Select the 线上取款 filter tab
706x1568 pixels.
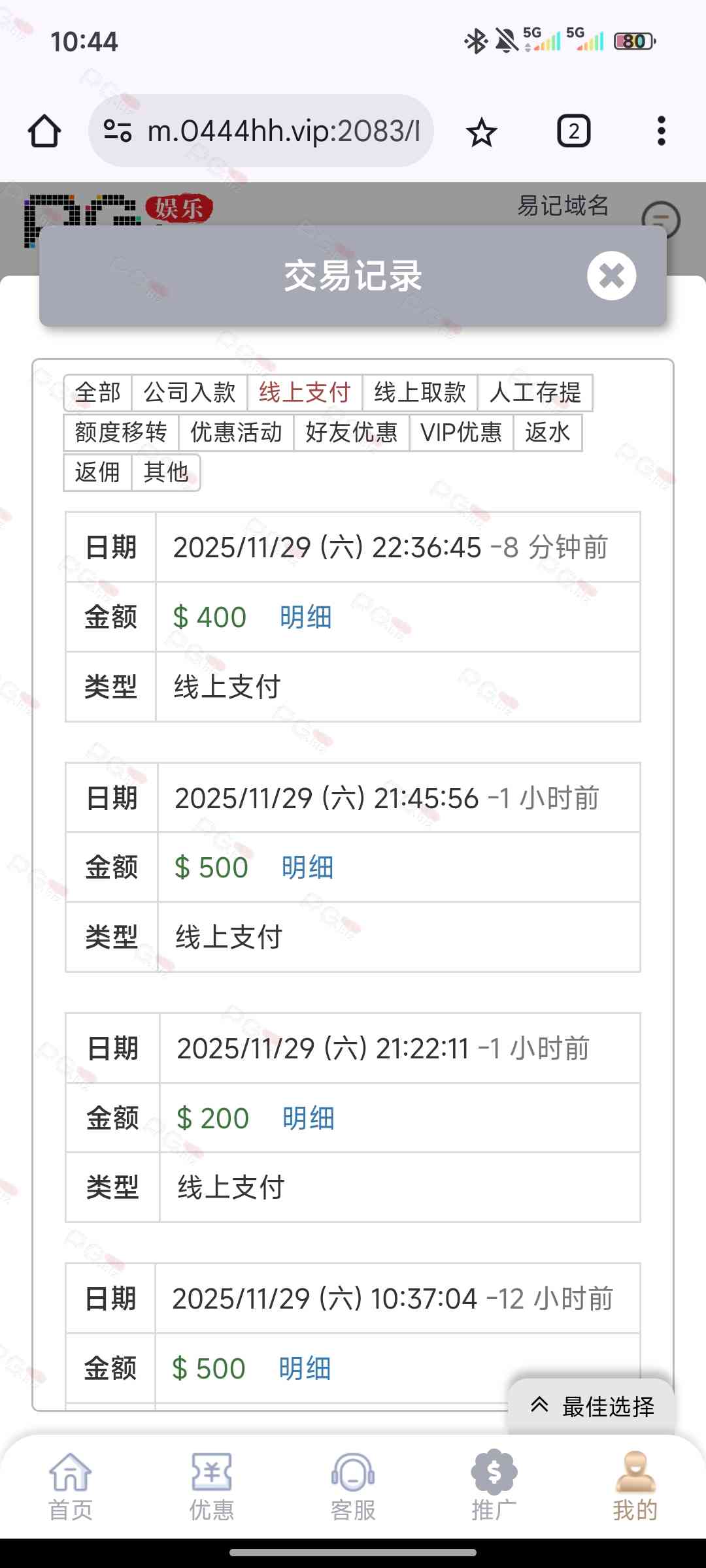[420, 393]
